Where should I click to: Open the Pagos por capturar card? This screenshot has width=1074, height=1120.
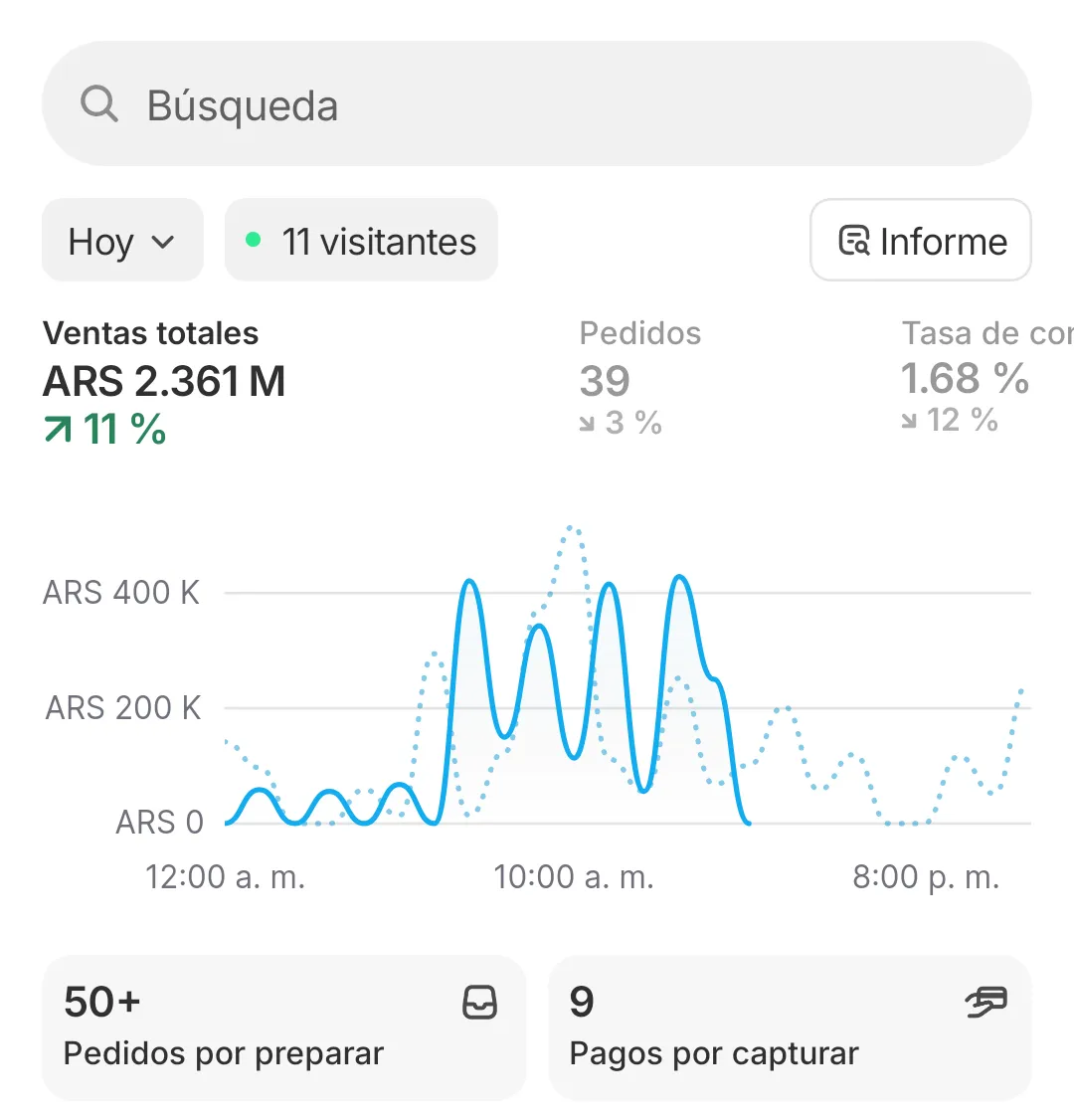[x=790, y=1027]
